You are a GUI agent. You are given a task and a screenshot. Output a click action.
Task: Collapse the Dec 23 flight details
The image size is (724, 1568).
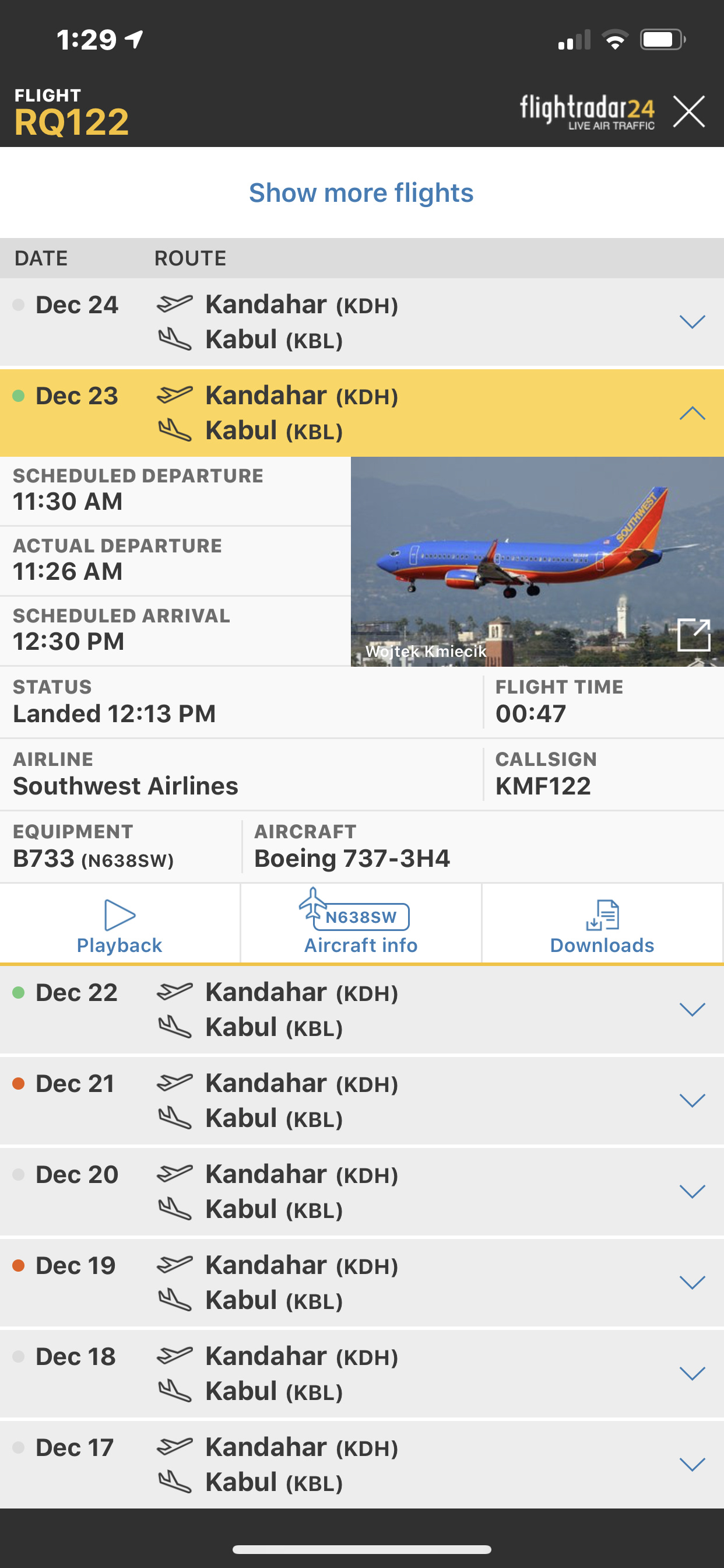pyautogui.click(x=692, y=414)
